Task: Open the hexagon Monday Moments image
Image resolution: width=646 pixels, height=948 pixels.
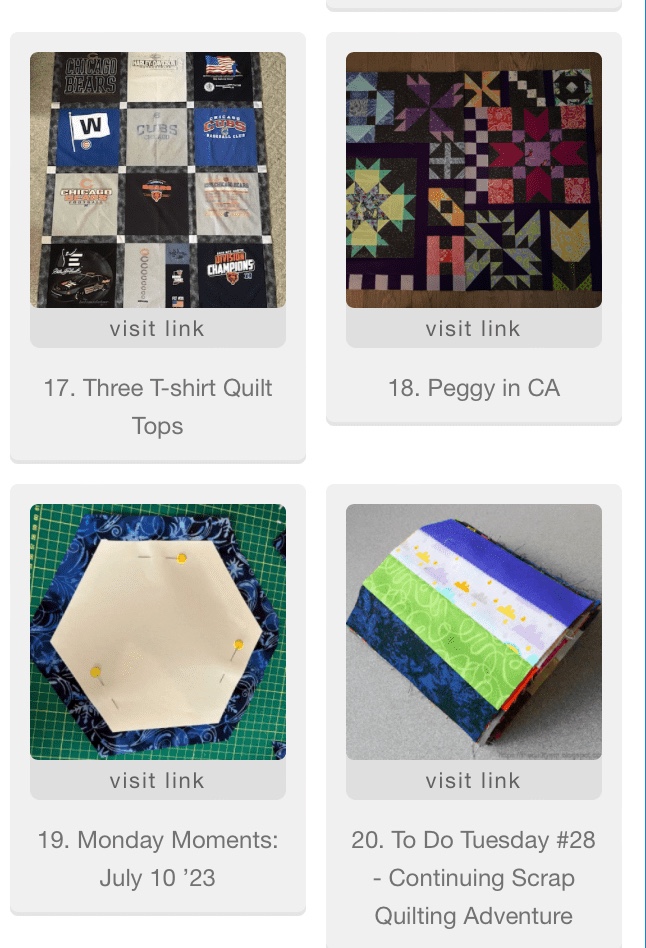Action: (x=157, y=632)
